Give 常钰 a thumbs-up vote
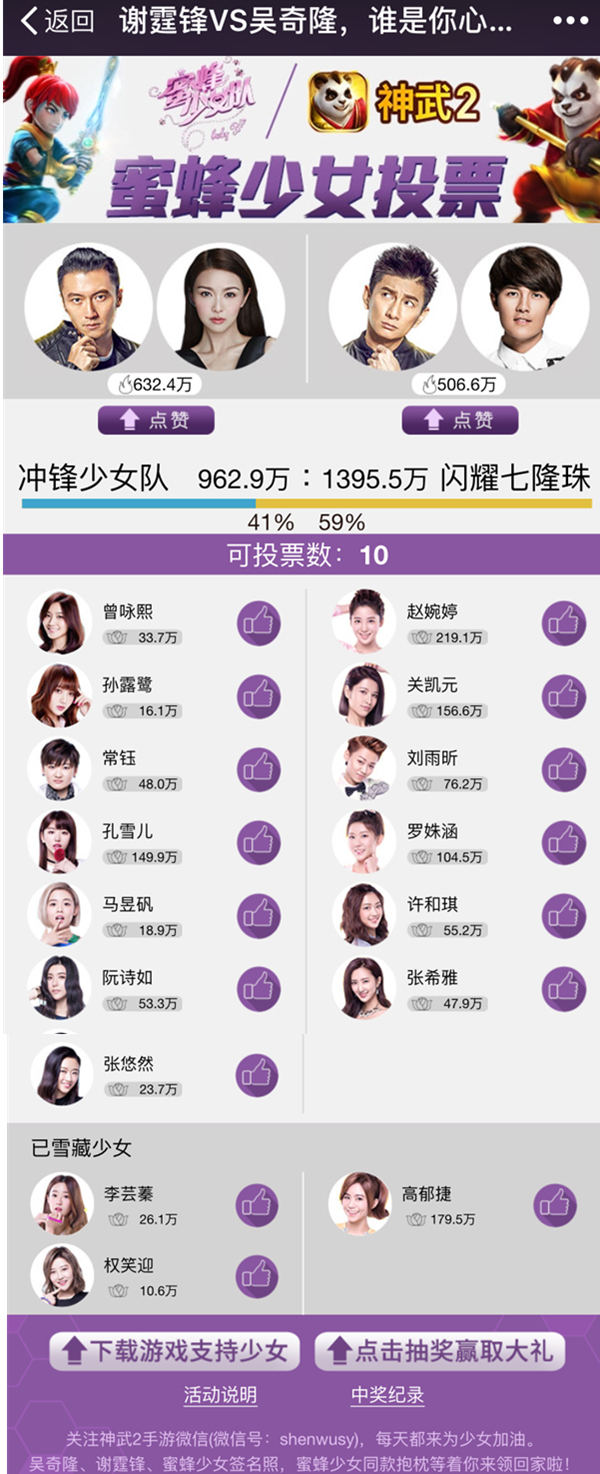 coord(259,769)
